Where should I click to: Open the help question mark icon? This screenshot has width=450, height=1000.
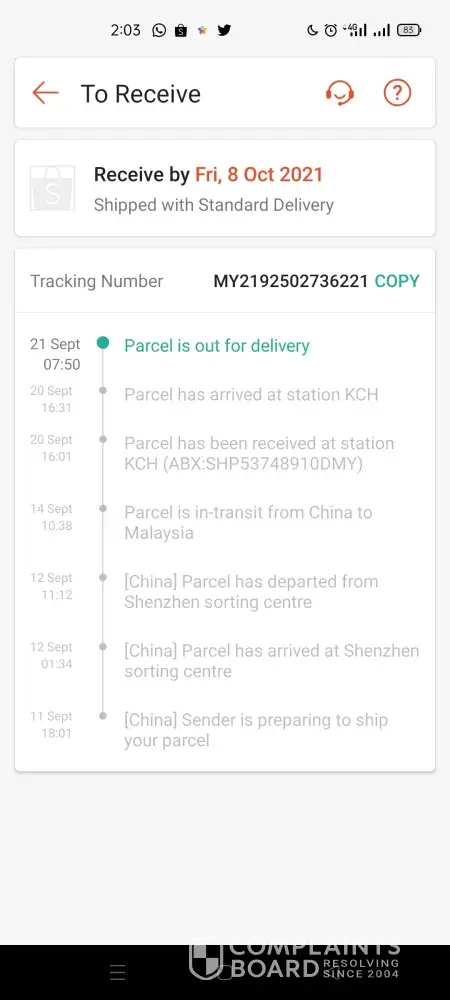pyautogui.click(x=397, y=93)
